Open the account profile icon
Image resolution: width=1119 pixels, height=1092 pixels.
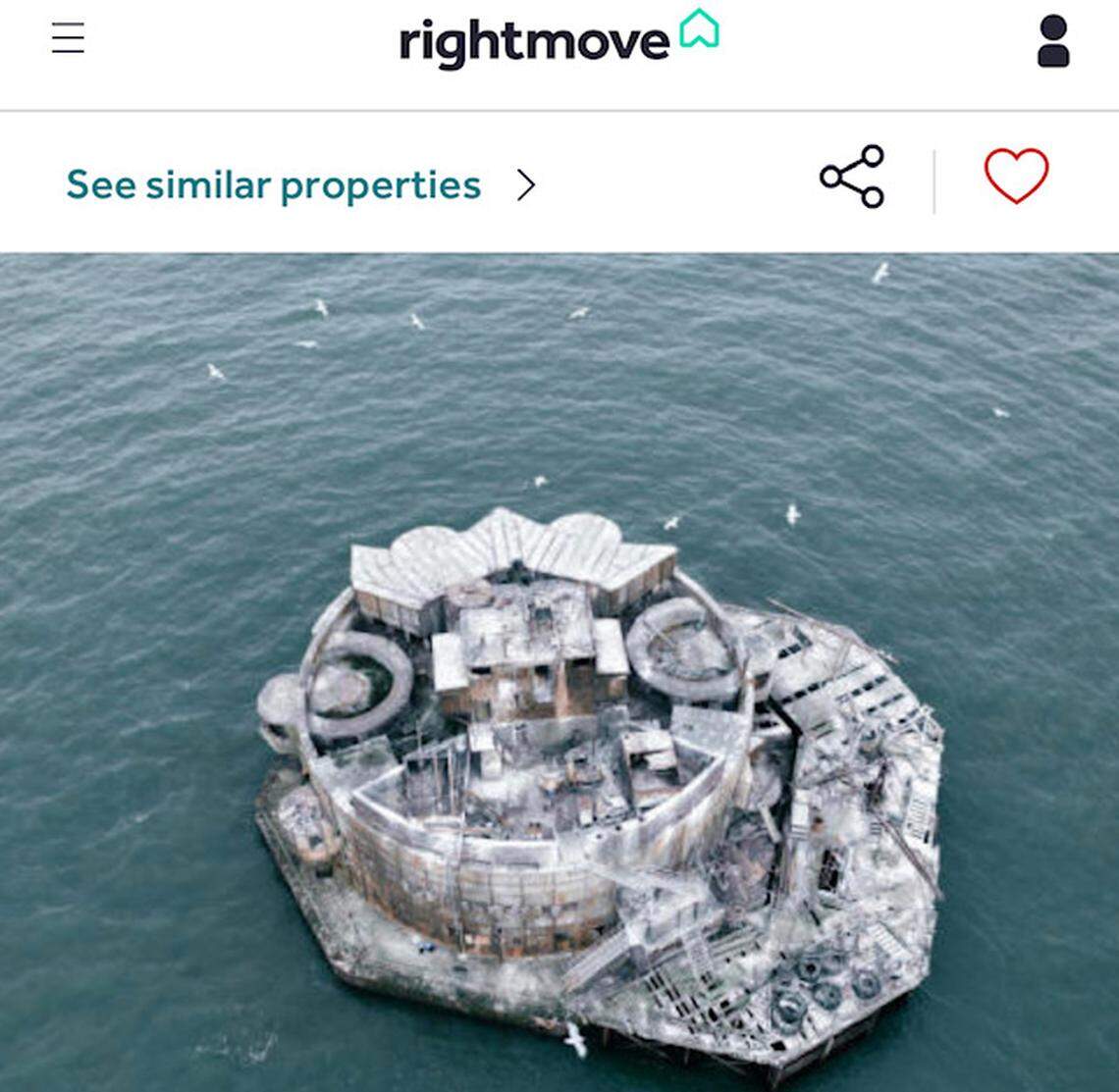pyautogui.click(x=1052, y=41)
